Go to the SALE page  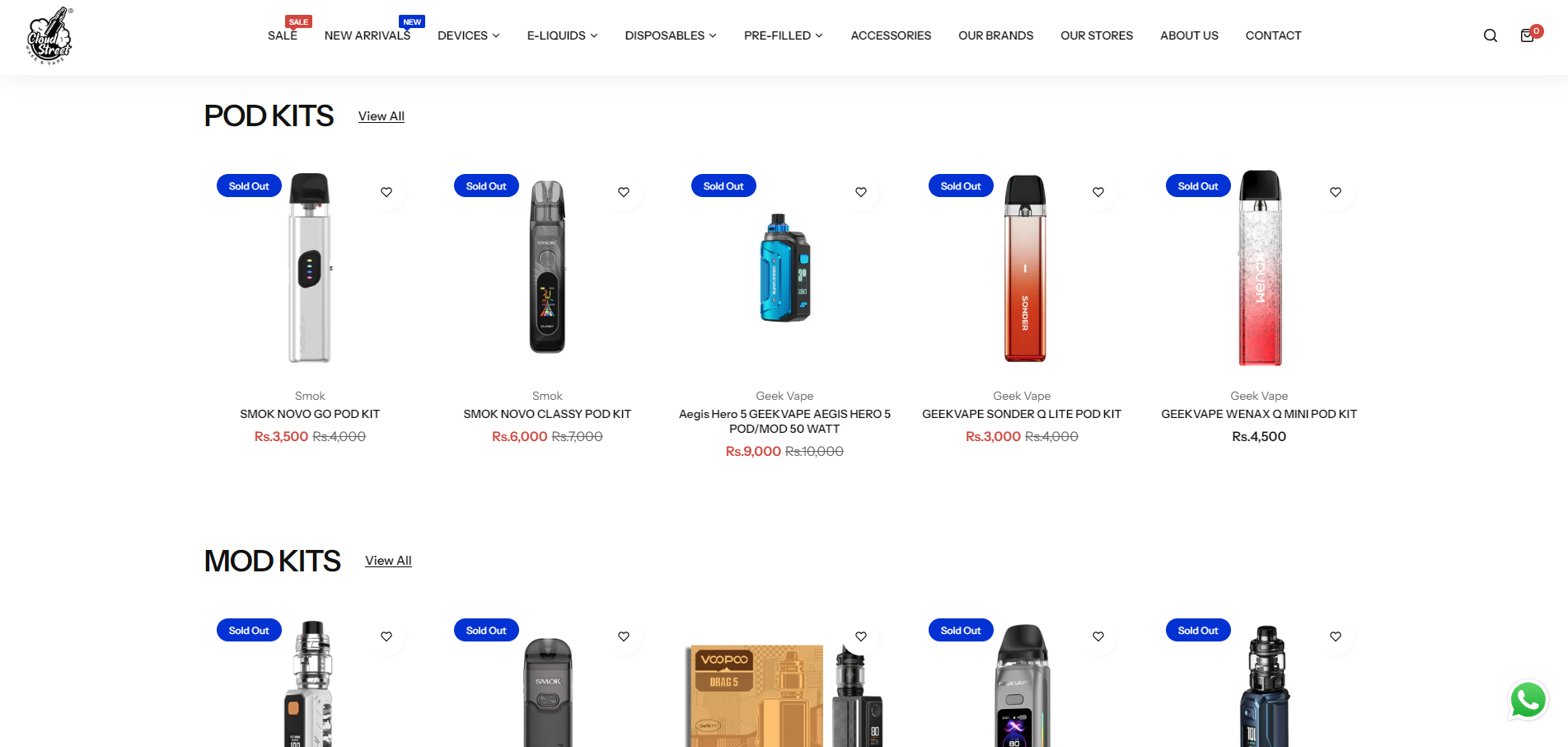282,35
